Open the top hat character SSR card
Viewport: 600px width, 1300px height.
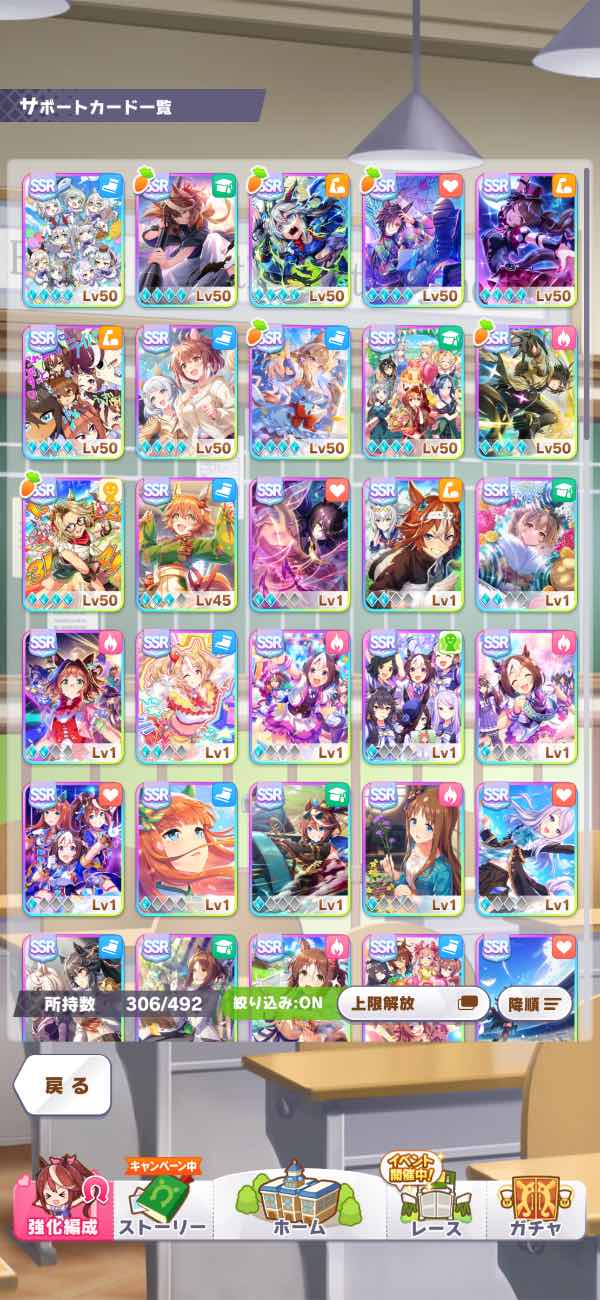pos(526,240)
